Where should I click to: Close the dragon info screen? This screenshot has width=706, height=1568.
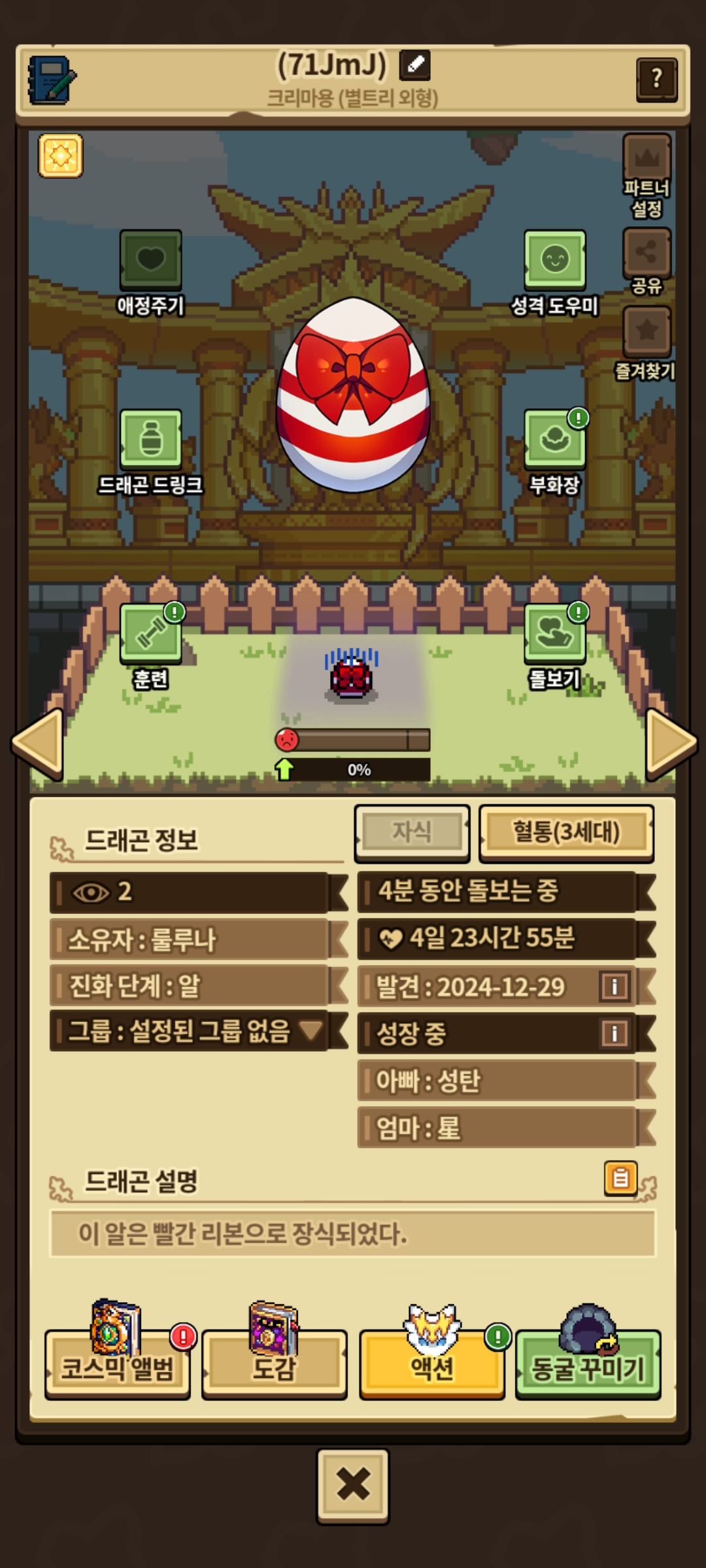(x=353, y=1484)
